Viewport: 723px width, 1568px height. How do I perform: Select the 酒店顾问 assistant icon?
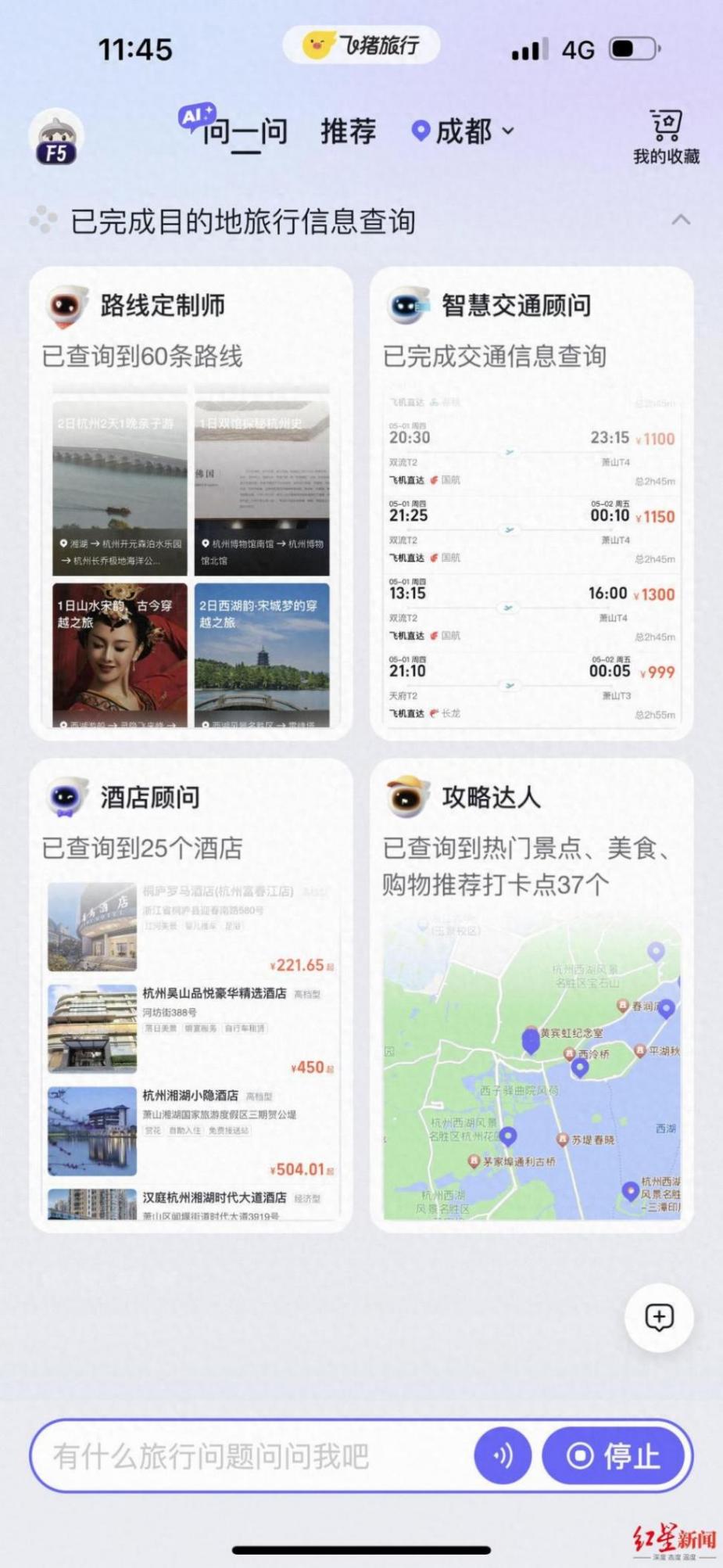pos(66,798)
